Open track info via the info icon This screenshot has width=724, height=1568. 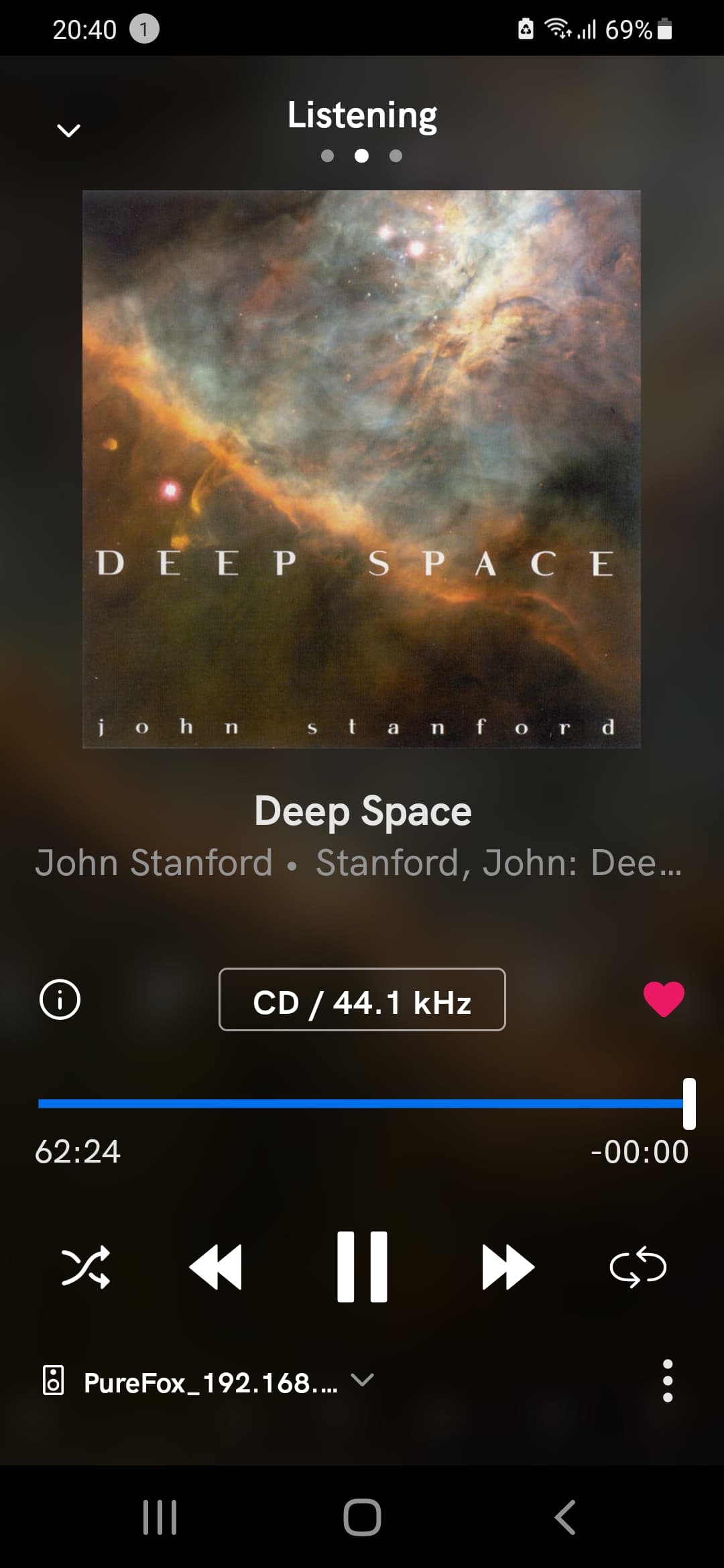point(60,1000)
